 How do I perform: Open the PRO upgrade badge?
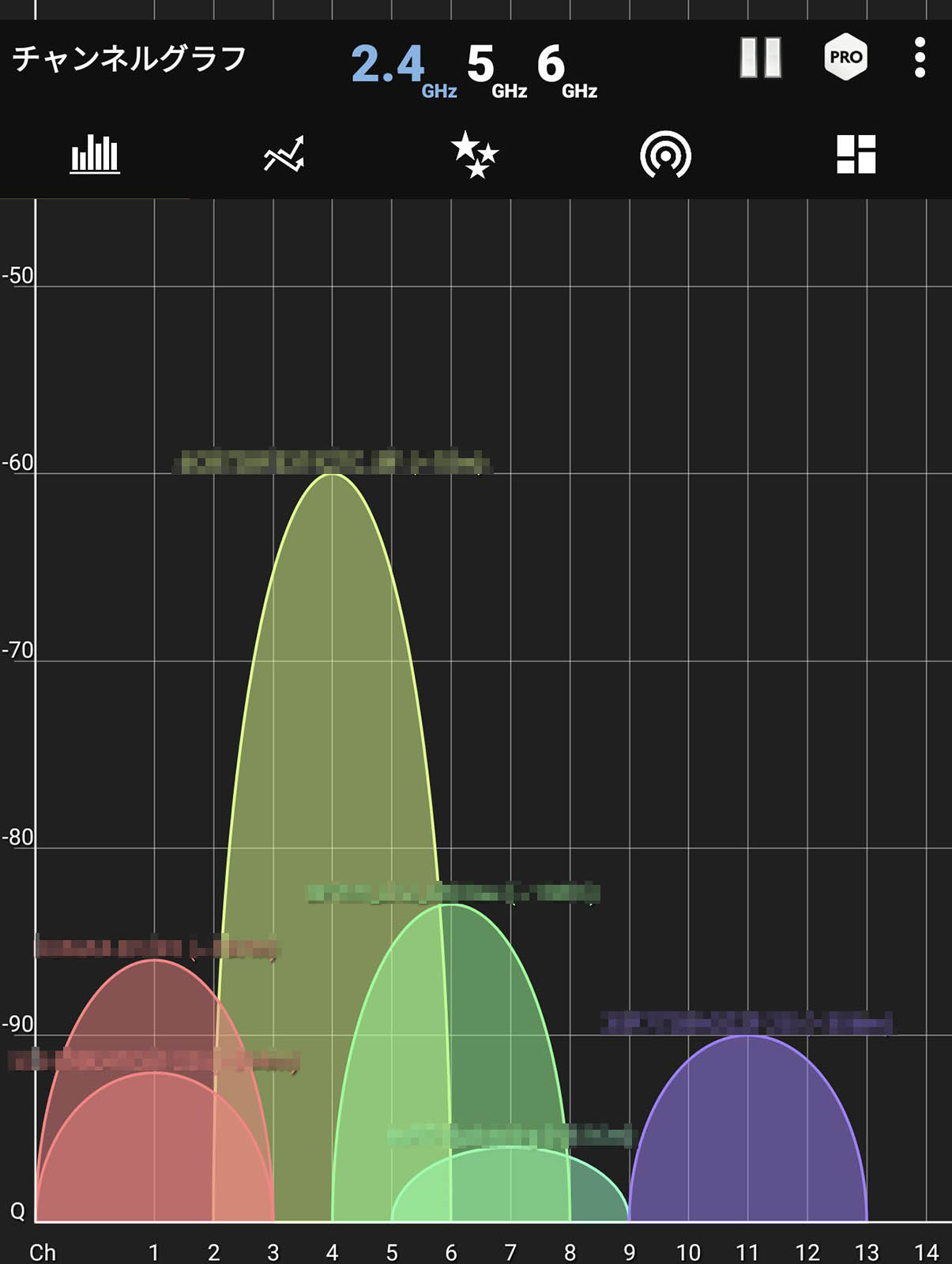[x=845, y=58]
